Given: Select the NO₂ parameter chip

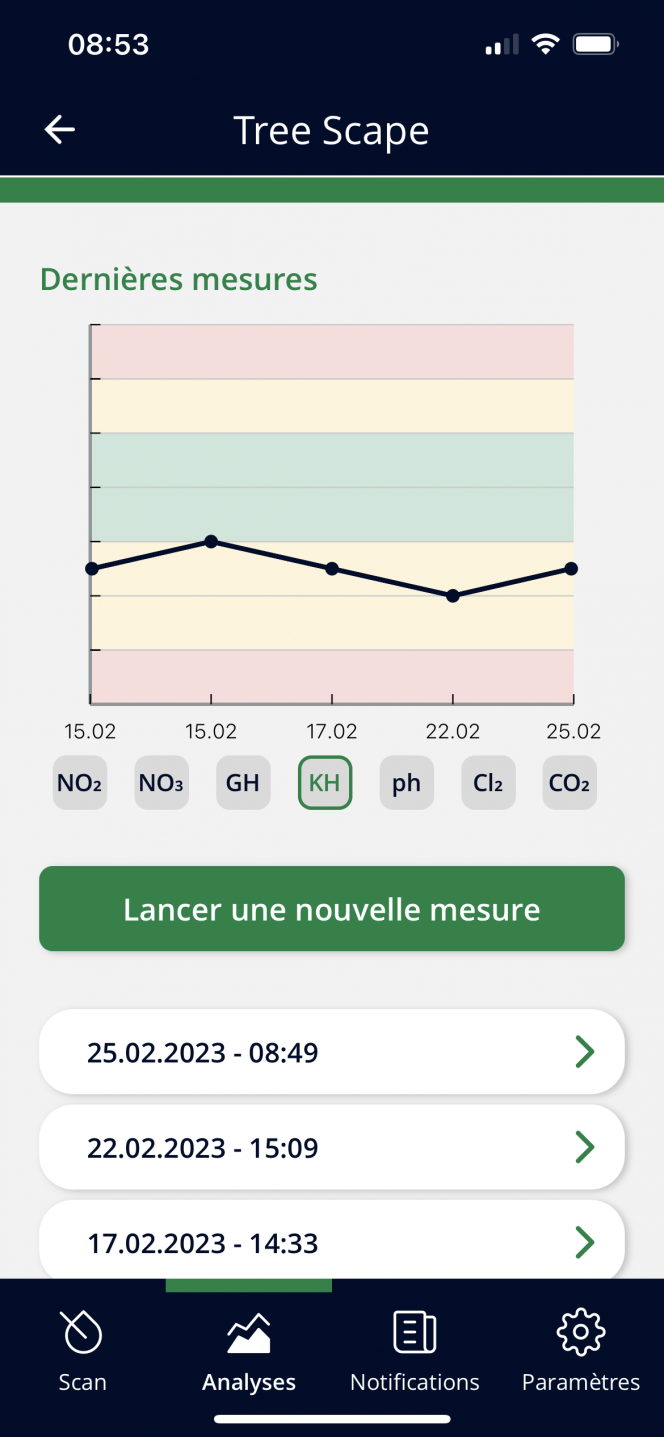Looking at the screenshot, I should (x=80, y=782).
